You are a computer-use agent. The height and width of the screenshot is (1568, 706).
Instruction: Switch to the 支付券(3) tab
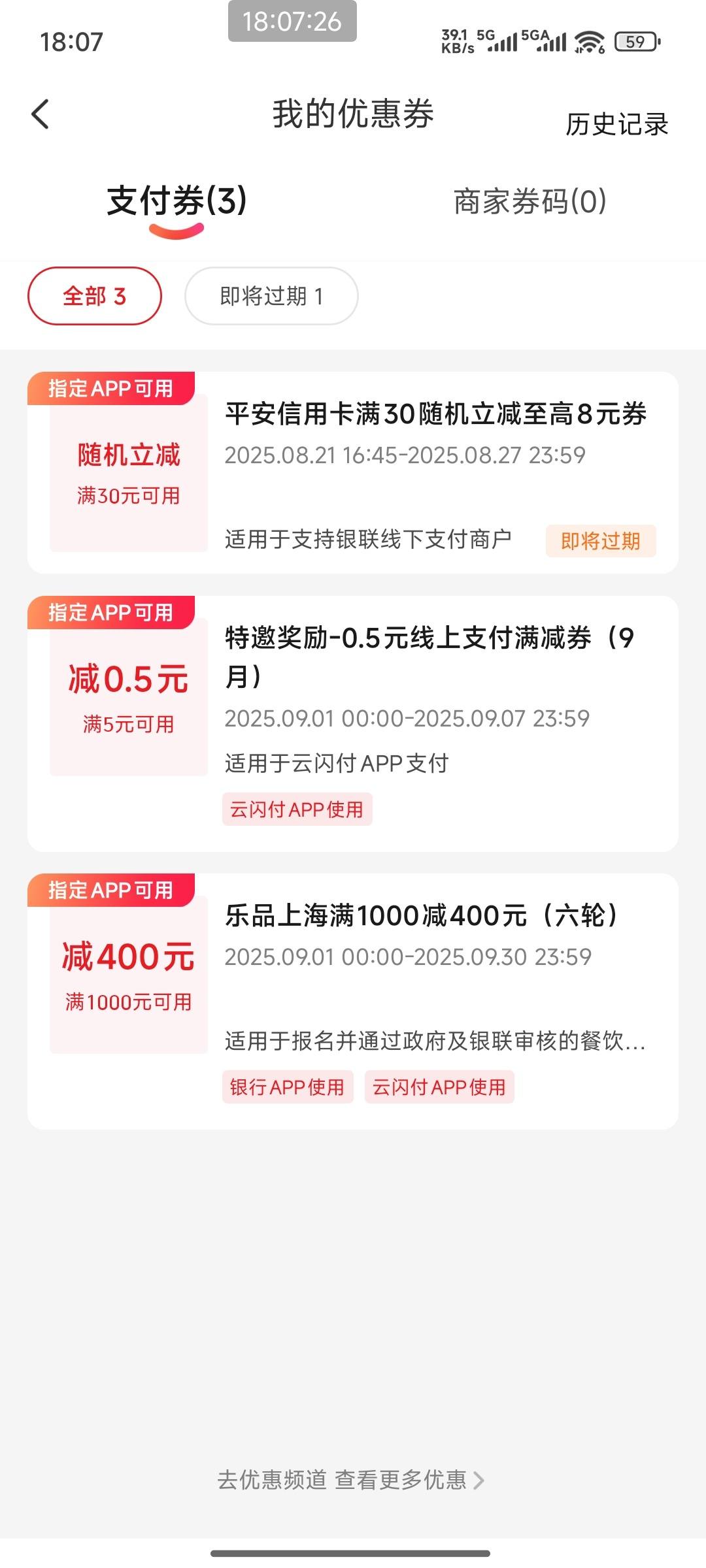(176, 201)
